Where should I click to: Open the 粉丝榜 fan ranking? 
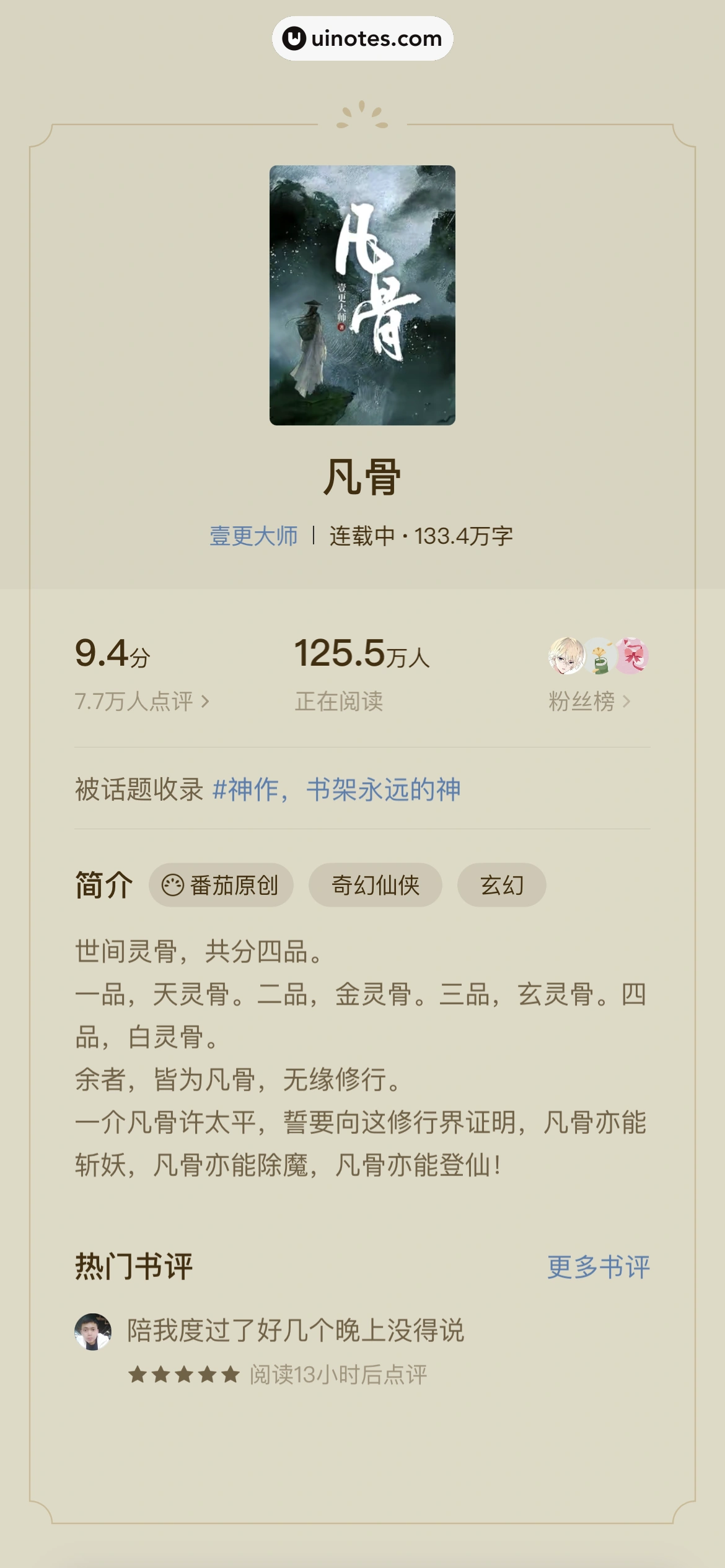589,701
